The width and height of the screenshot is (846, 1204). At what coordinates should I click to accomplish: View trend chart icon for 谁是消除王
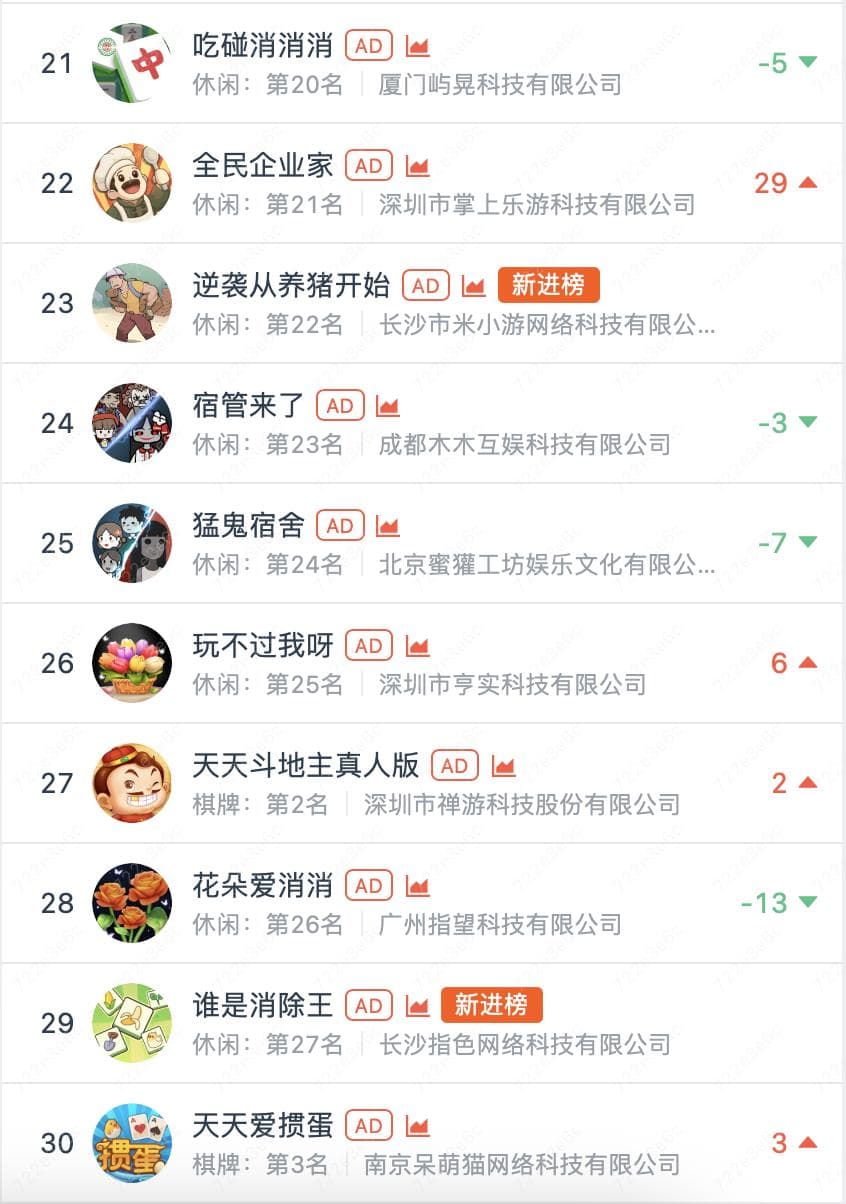click(x=417, y=1006)
